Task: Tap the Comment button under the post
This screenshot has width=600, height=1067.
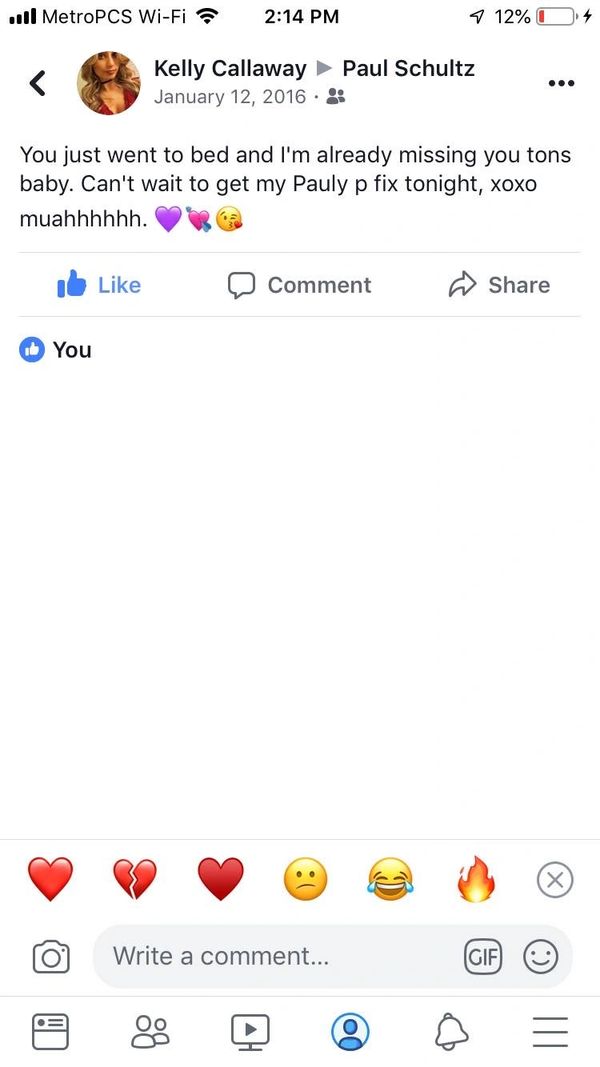Action: click(x=299, y=285)
